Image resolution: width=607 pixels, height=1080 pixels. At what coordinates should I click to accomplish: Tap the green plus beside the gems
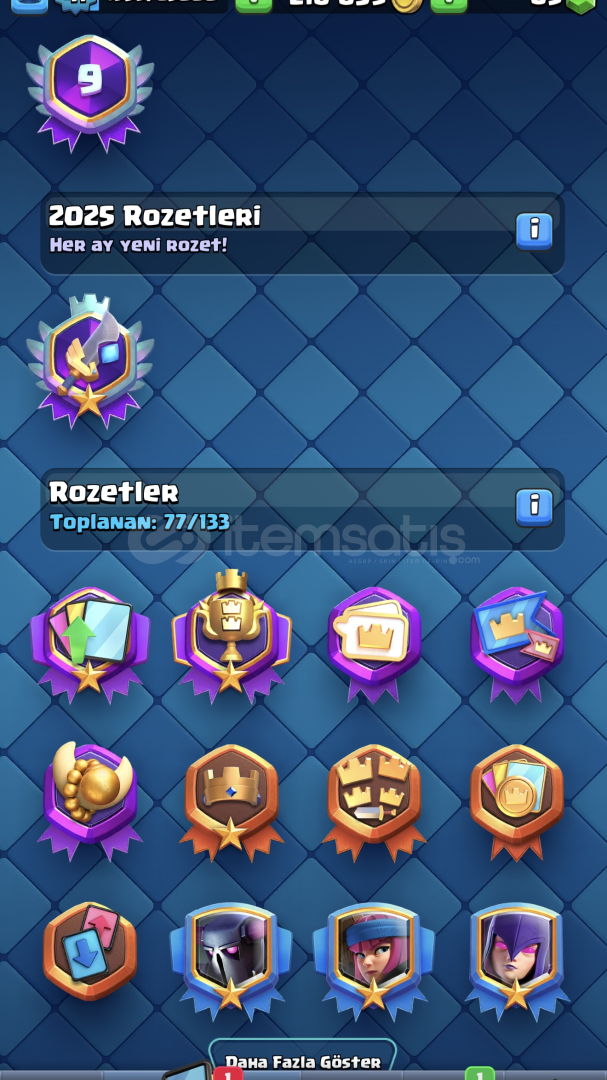(x=449, y=6)
